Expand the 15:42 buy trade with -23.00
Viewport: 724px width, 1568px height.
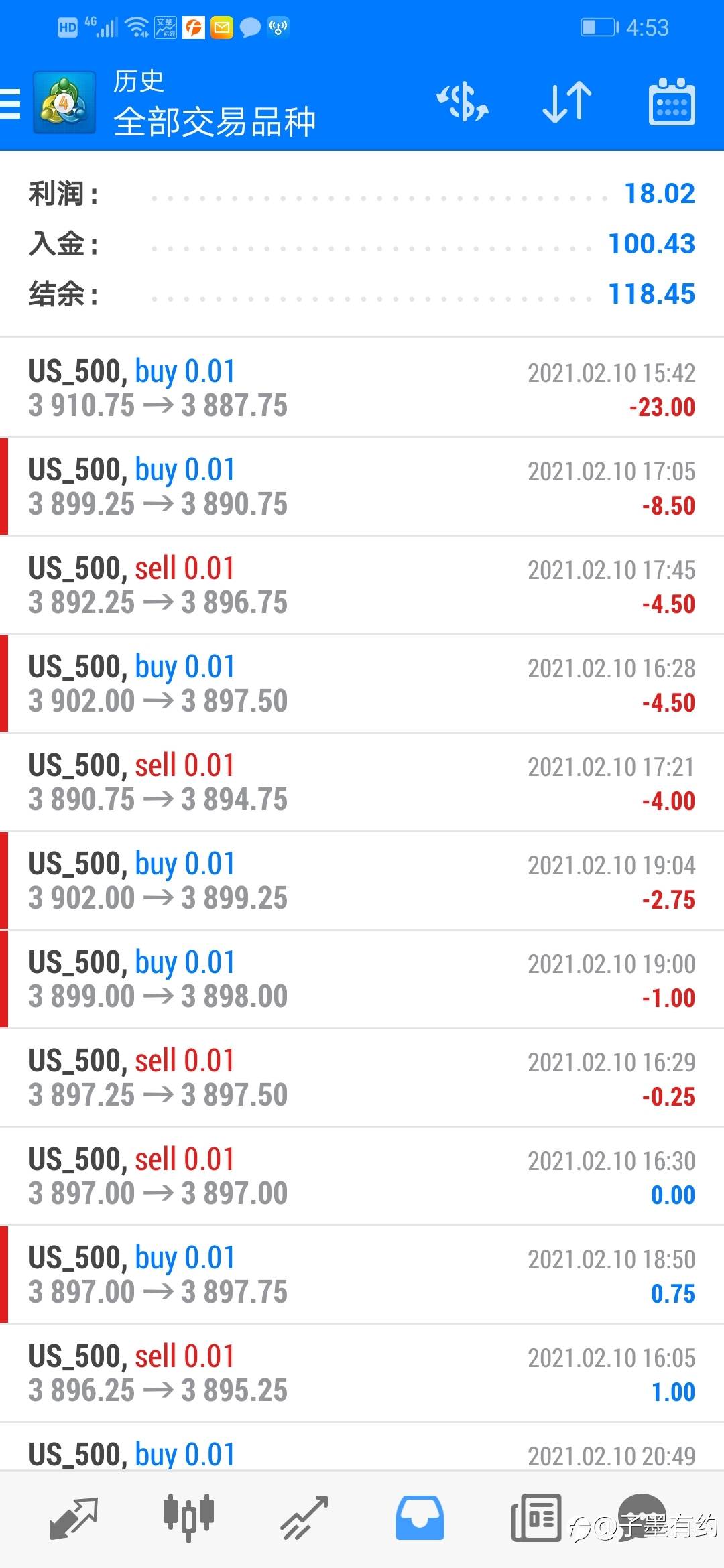point(362,388)
